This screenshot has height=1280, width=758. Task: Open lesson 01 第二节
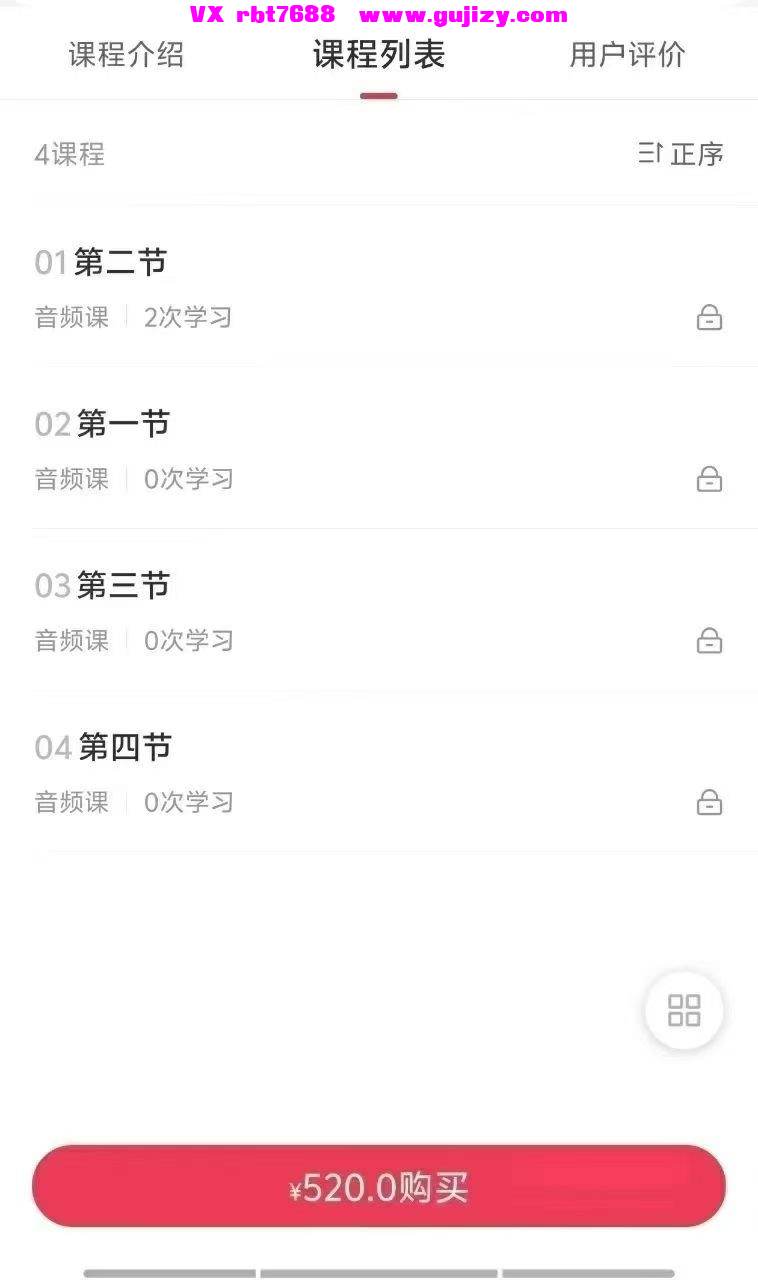point(379,287)
